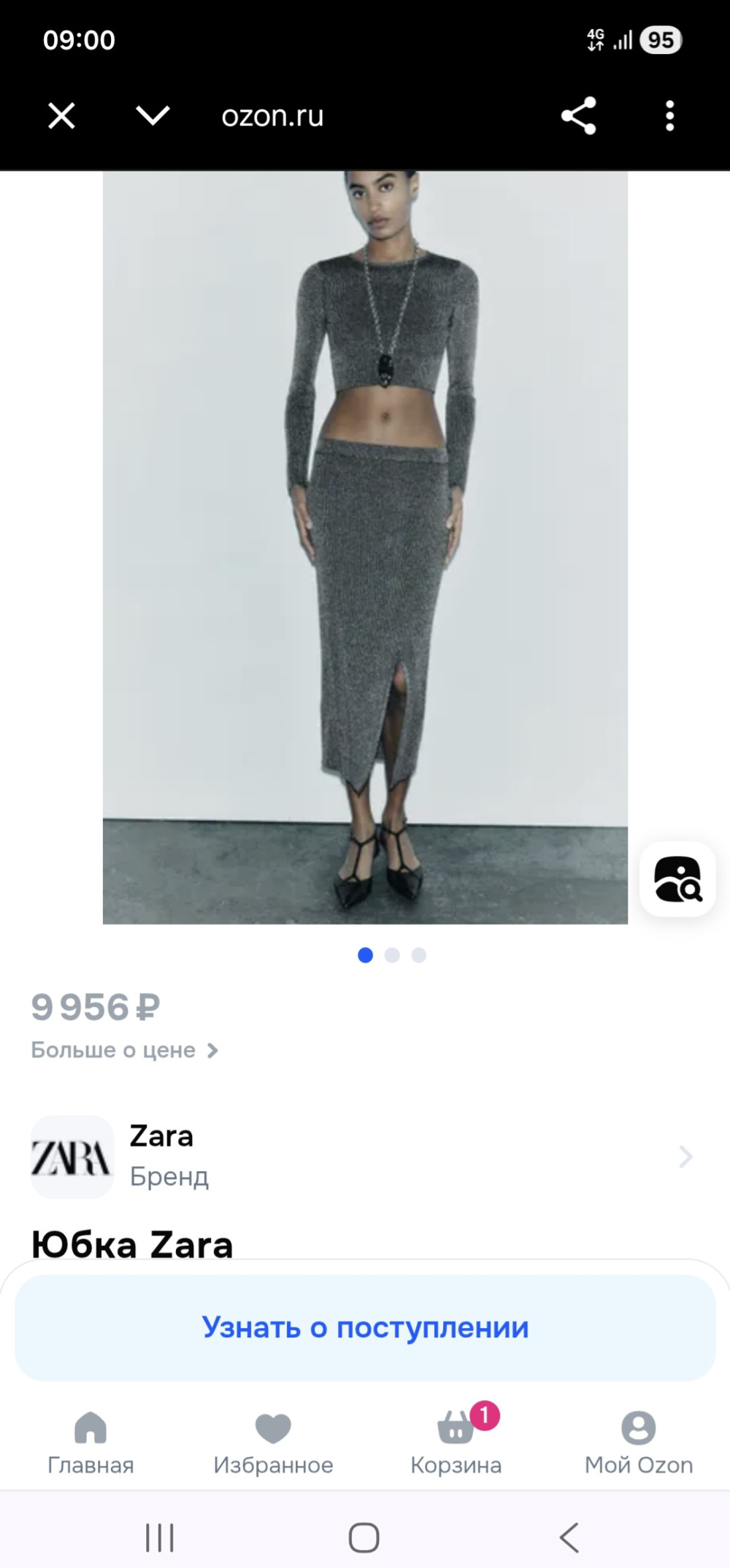Collapse the page with the down chevron
The image size is (730, 1568).
(151, 115)
